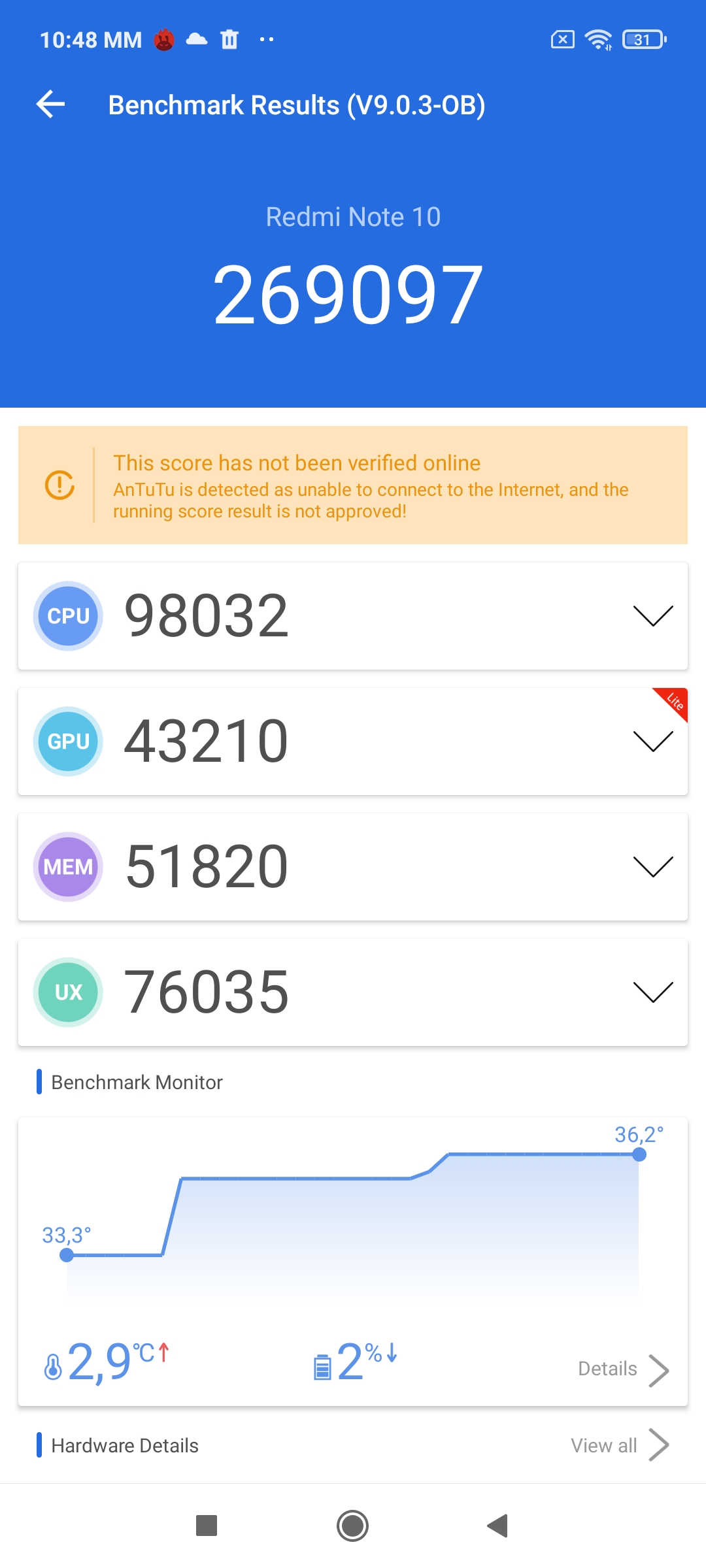
Task: Expand the MEM score 51820 row
Action: tap(653, 866)
